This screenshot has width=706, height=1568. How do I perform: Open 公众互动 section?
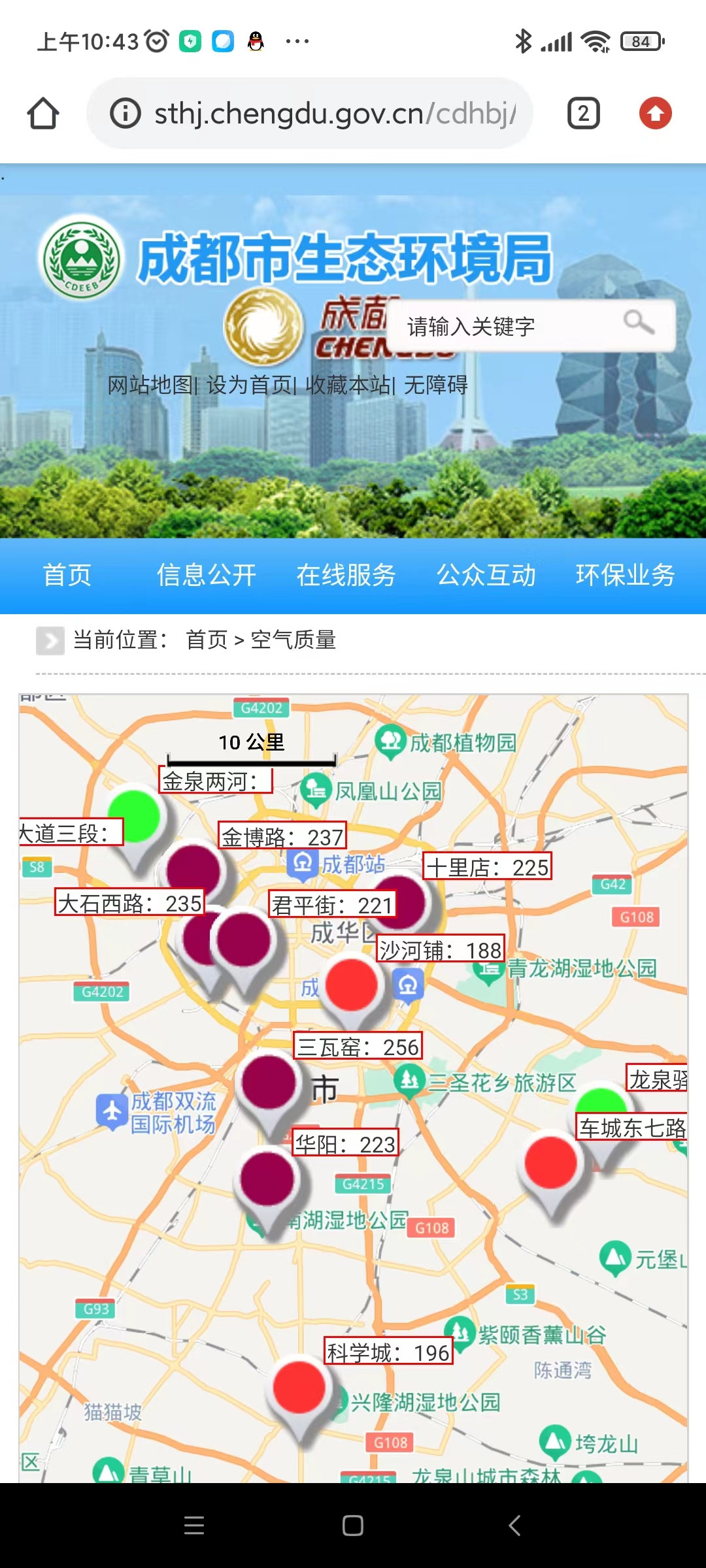click(486, 575)
